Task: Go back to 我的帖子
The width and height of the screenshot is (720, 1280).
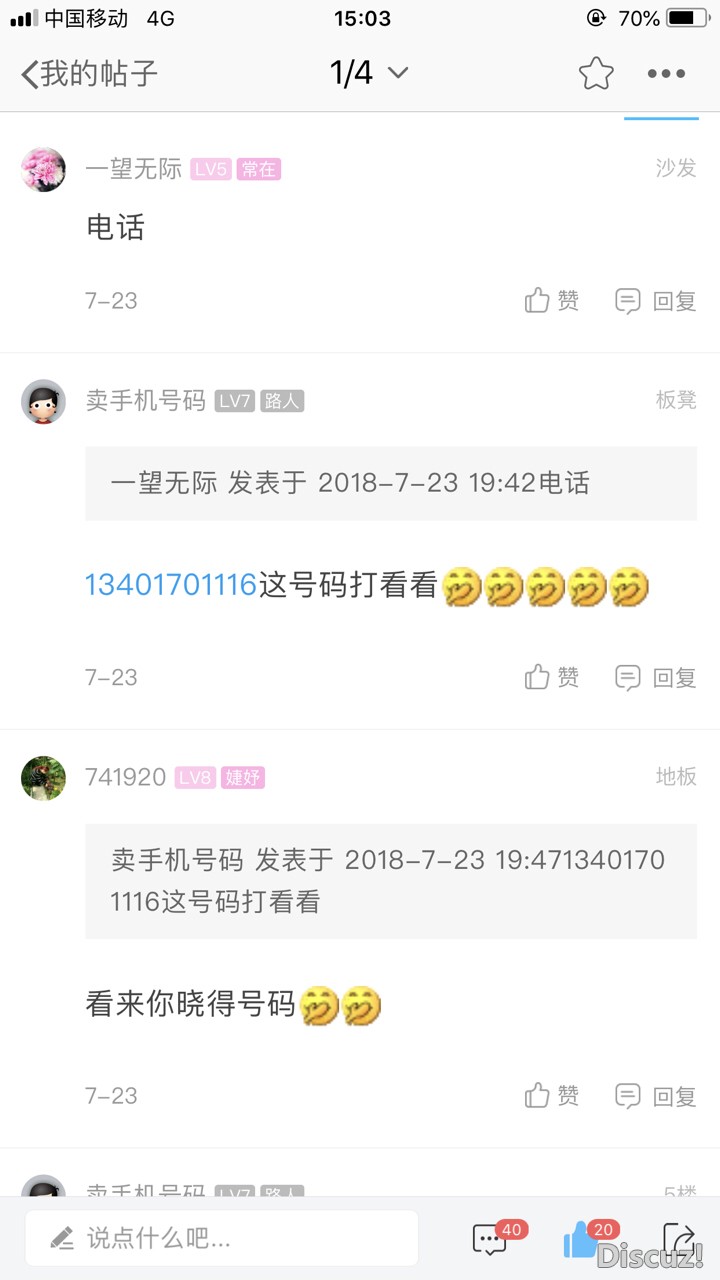Action: click(88, 73)
